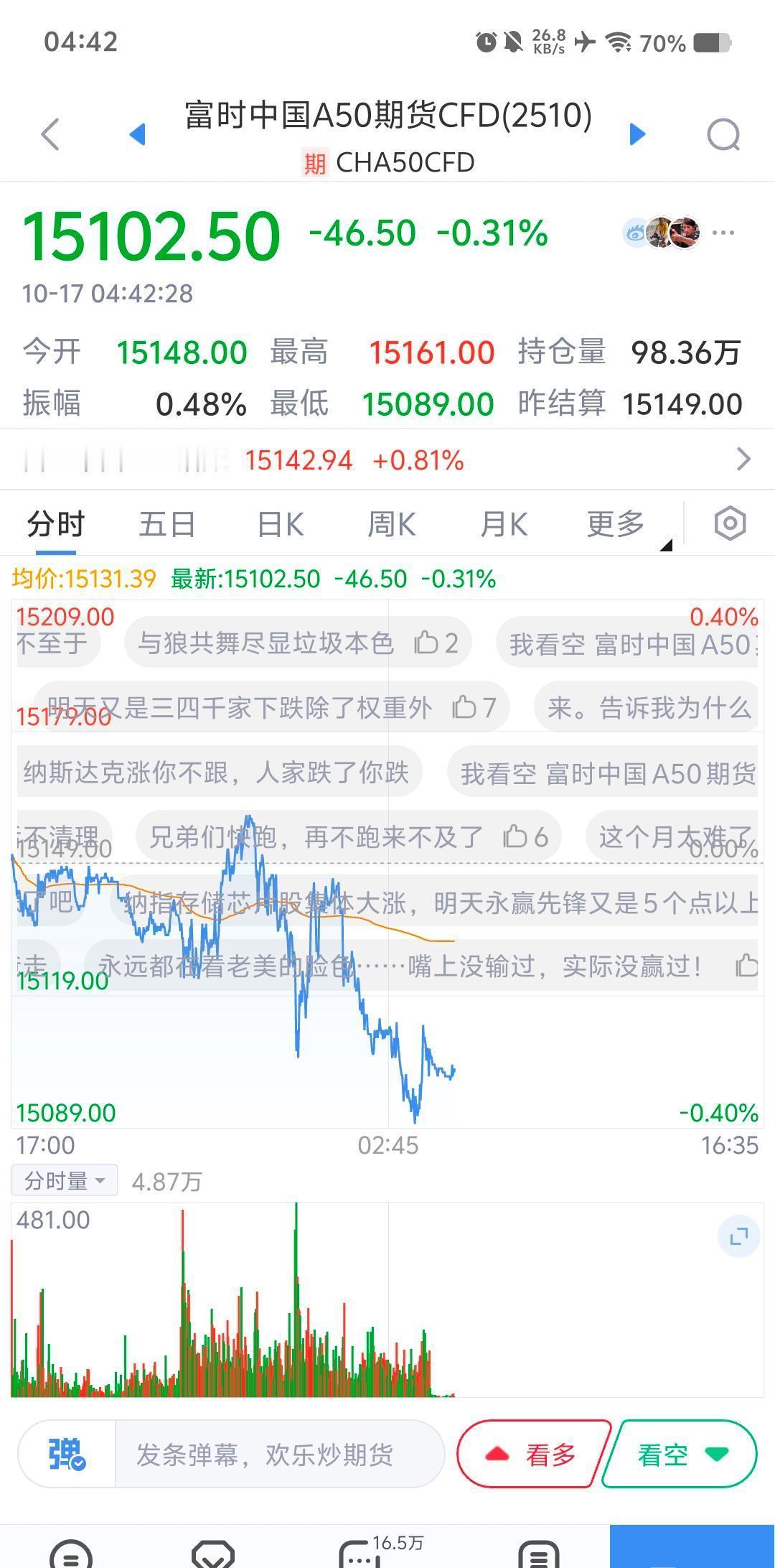Toggle the 弹 bullet-comments button

67,1455
